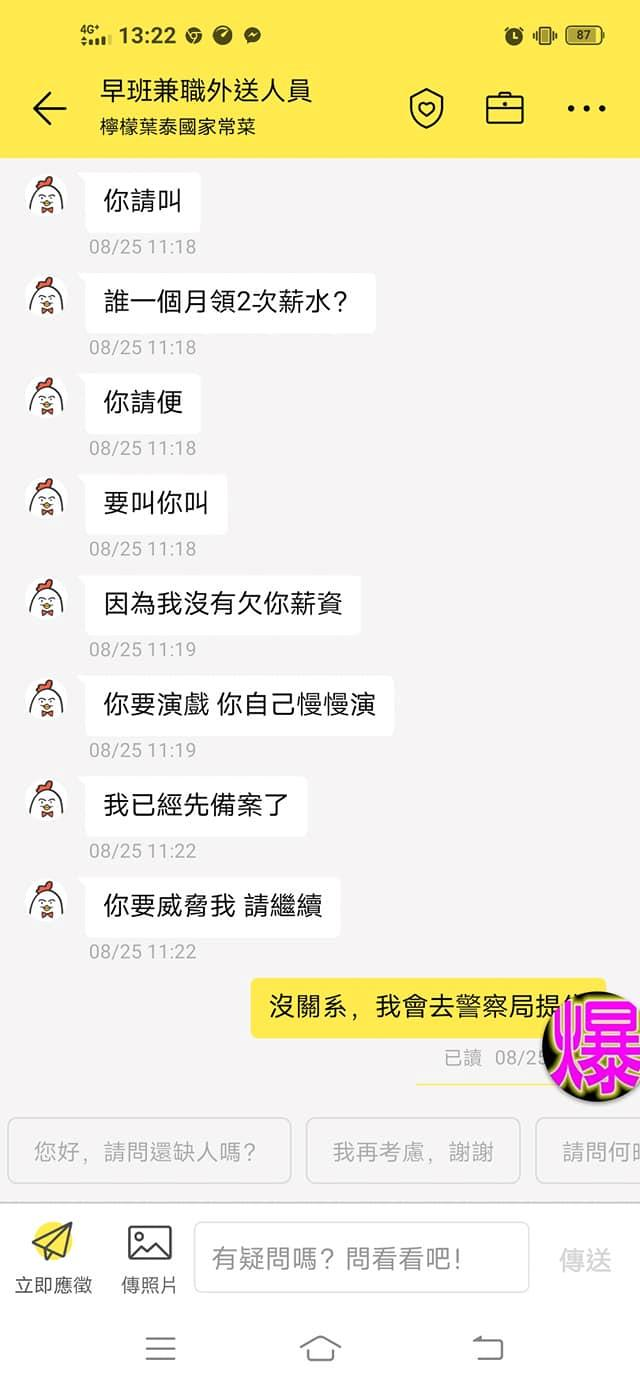Open the three-dot overflow menu
The height and width of the screenshot is (1386, 640).
coord(586,109)
